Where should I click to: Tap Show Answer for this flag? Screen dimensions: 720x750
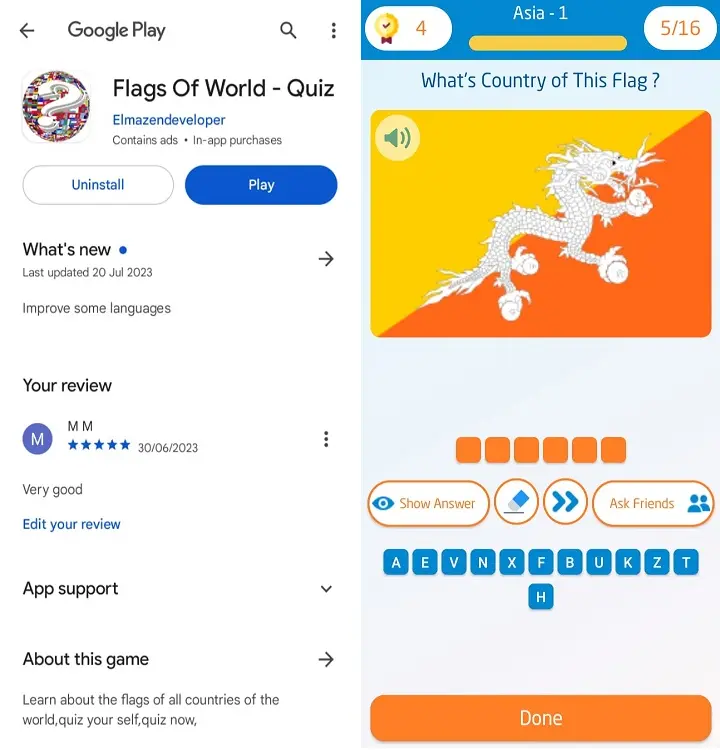point(428,503)
